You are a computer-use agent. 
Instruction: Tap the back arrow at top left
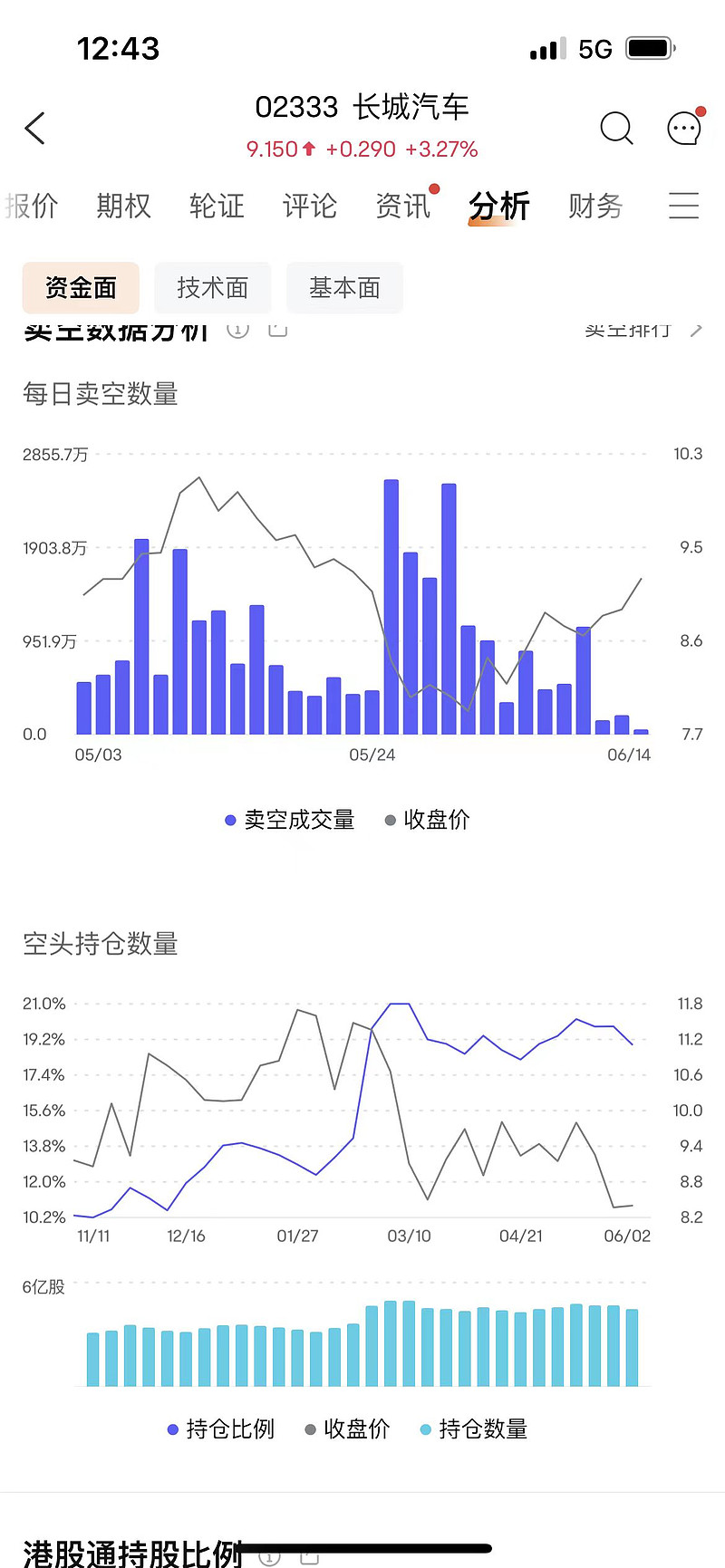pyautogui.click(x=34, y=128)
